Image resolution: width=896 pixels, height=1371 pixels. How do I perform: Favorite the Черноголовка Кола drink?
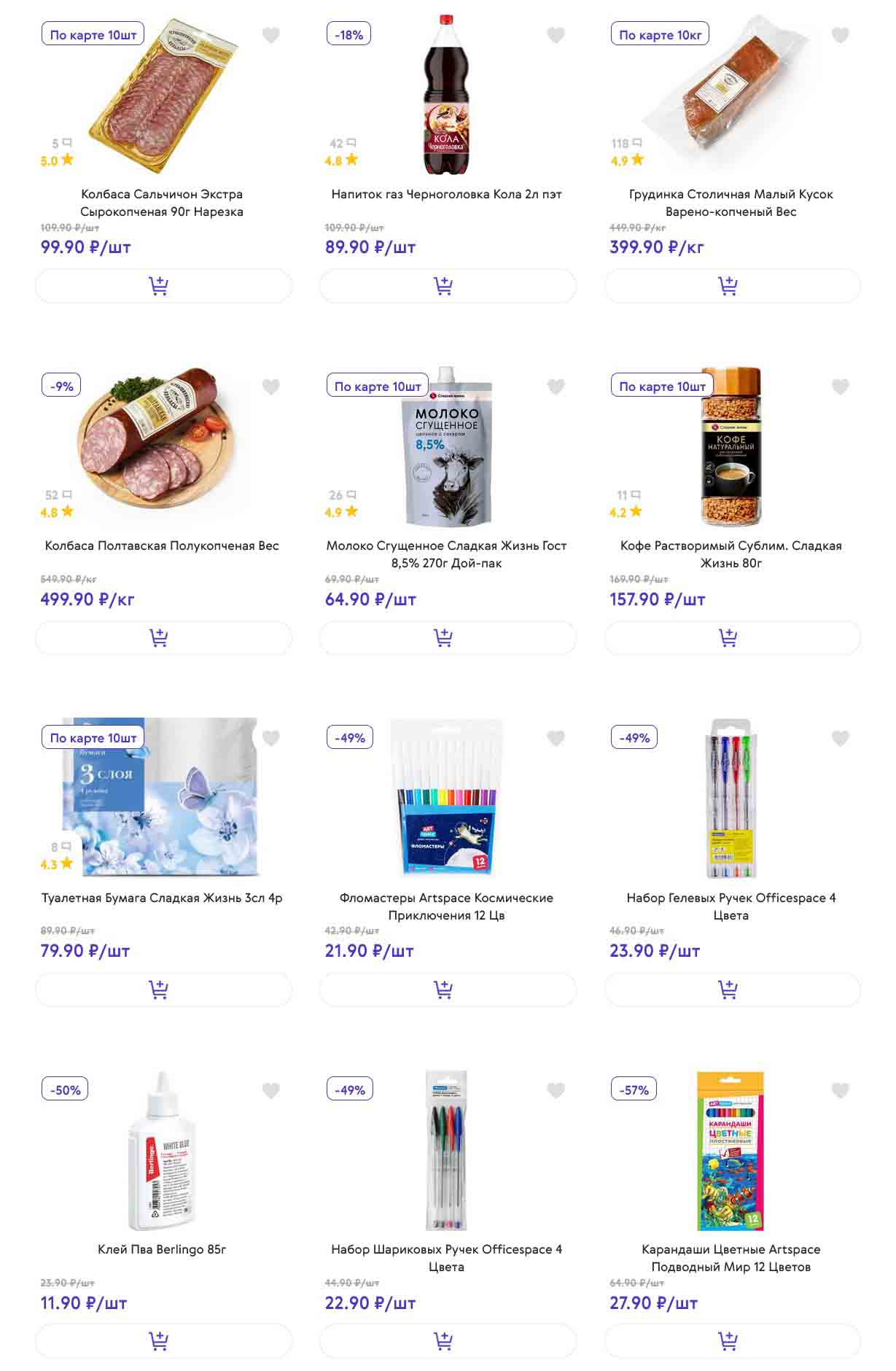click(x=556, y=35)
